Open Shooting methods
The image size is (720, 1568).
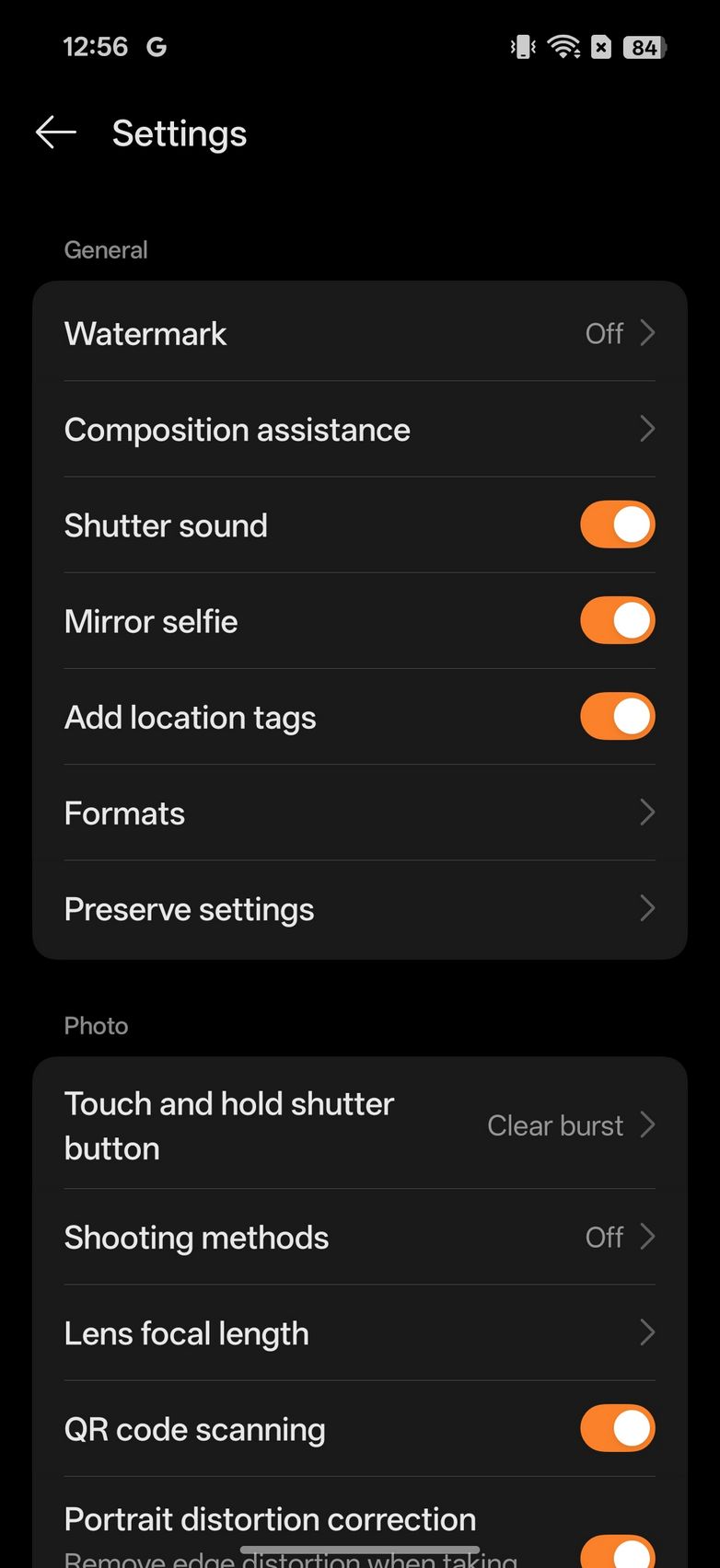pos(359,1238)
